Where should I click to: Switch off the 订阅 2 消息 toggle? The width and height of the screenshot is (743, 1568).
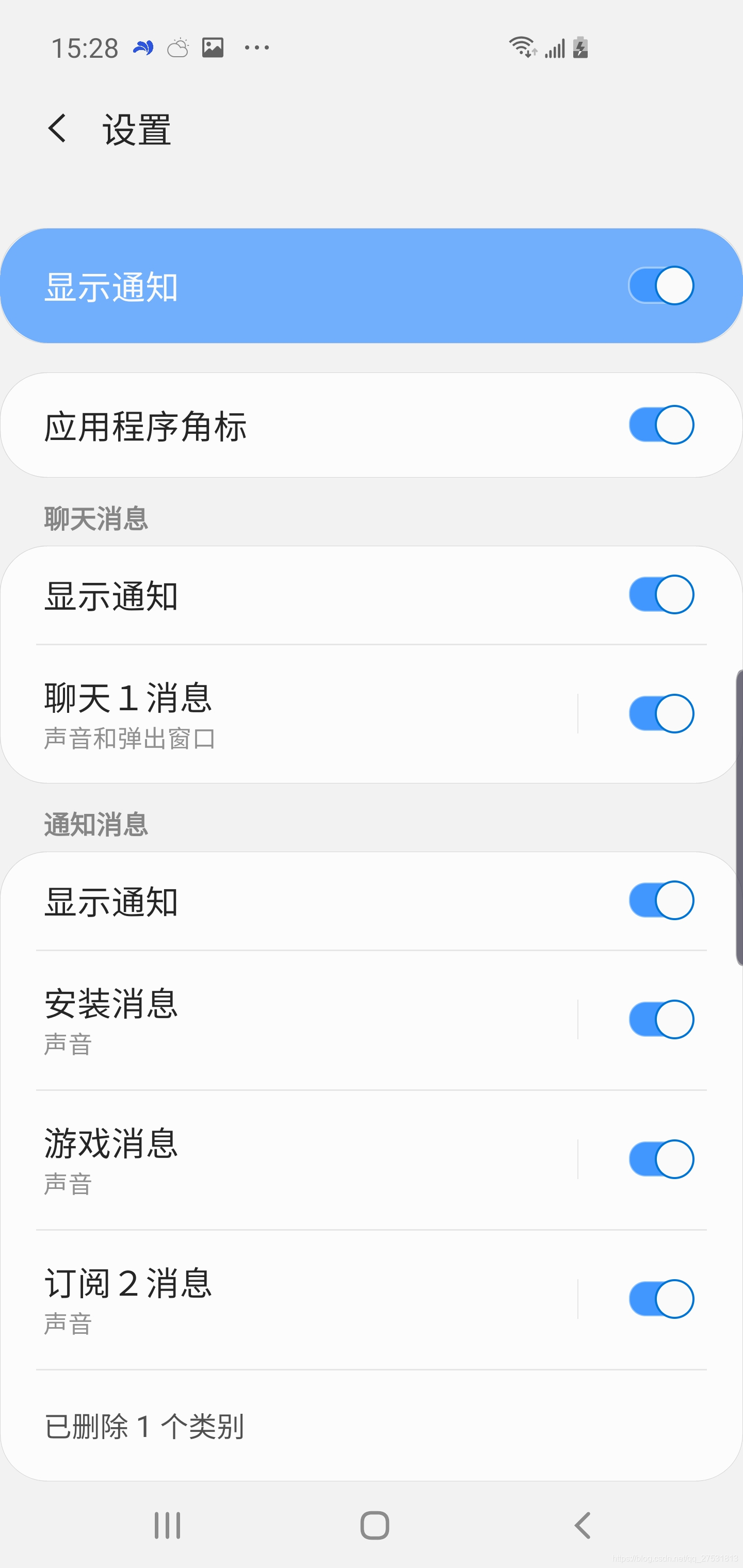click(661, 1299)
